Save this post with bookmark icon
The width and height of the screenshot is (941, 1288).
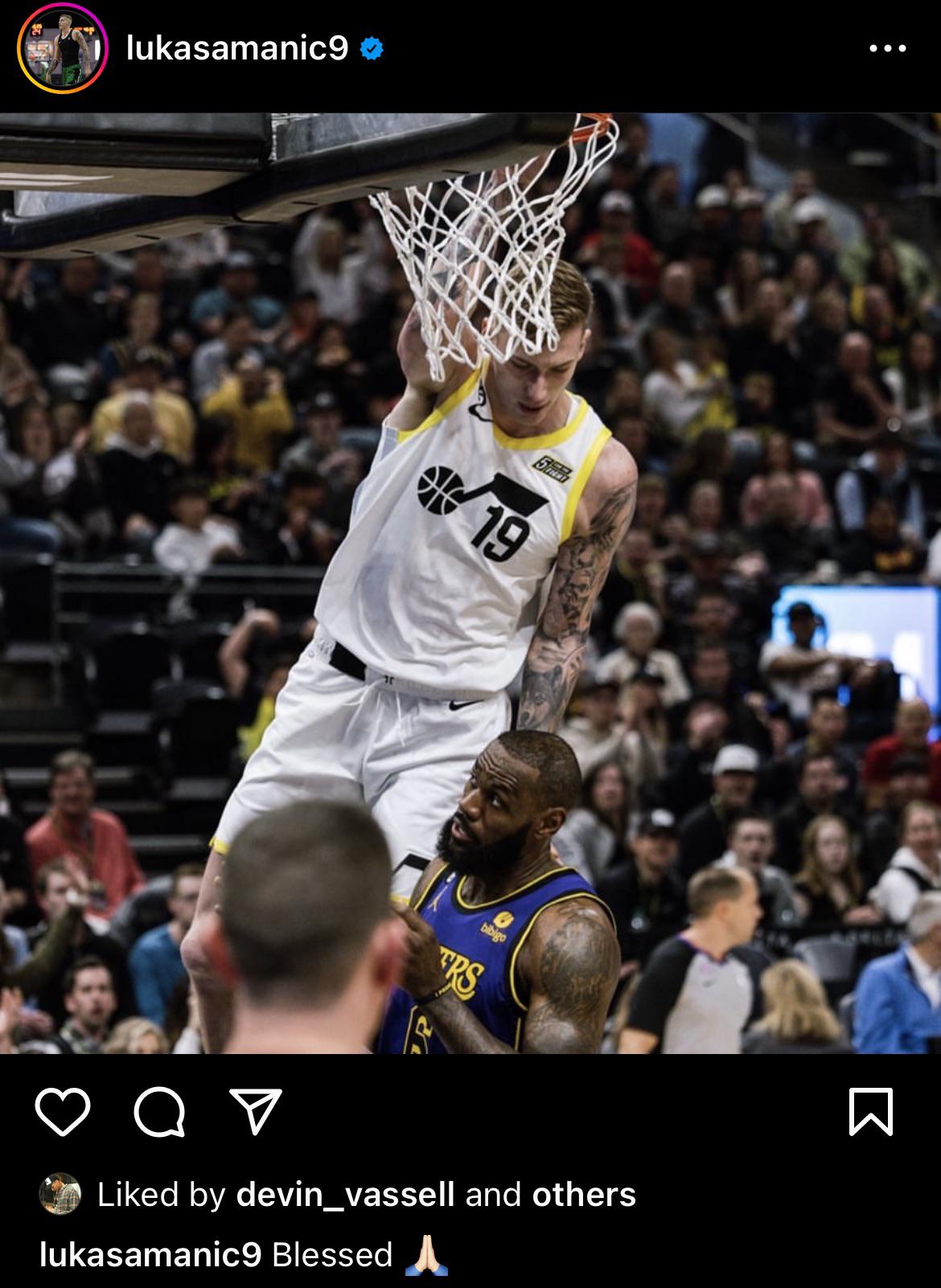pos(871,1112)
